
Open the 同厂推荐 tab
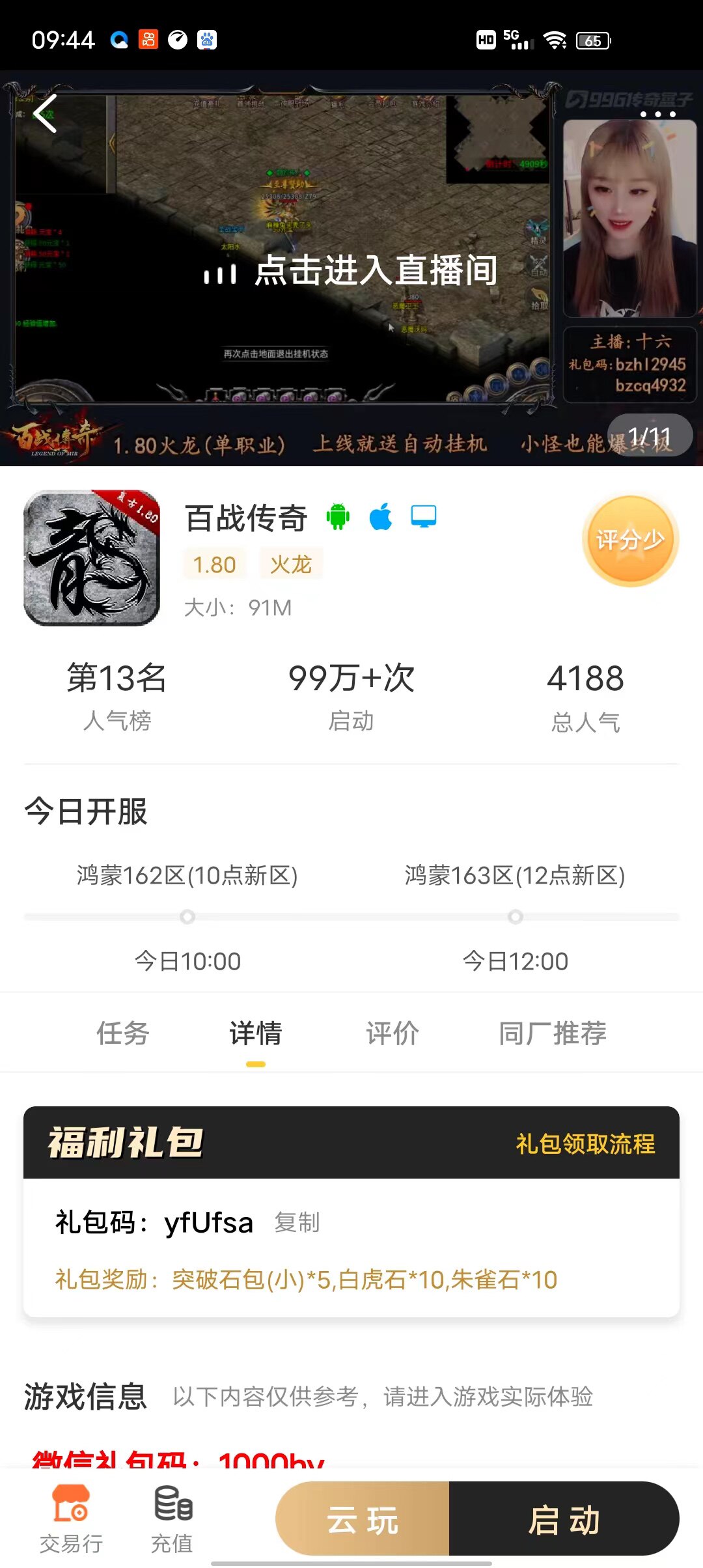(553, 1034)
